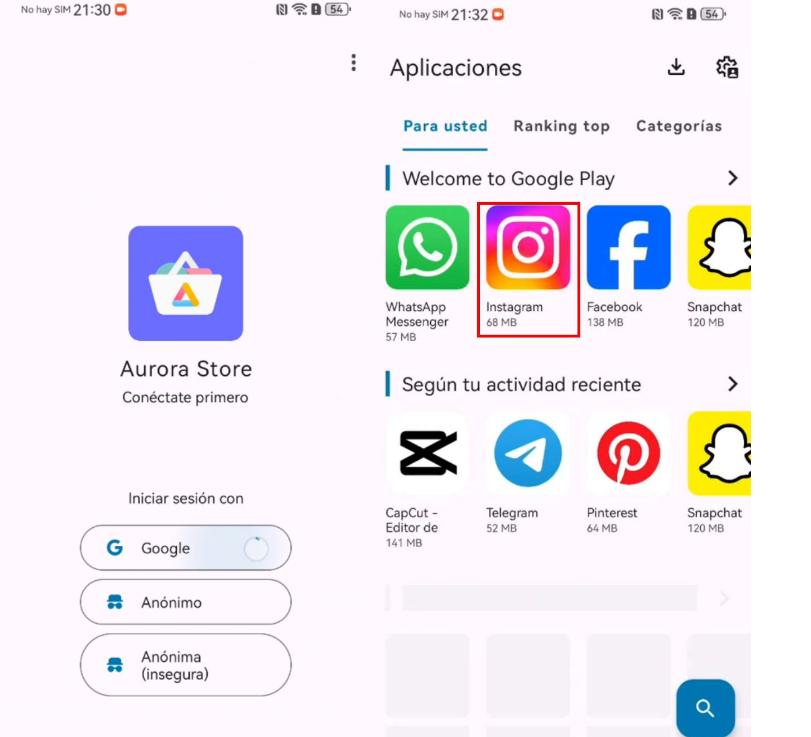Expand Según tu actividad reciente section
Image resolution: width=811 pixels, height=737 pixels.
(x=732, y=384)
